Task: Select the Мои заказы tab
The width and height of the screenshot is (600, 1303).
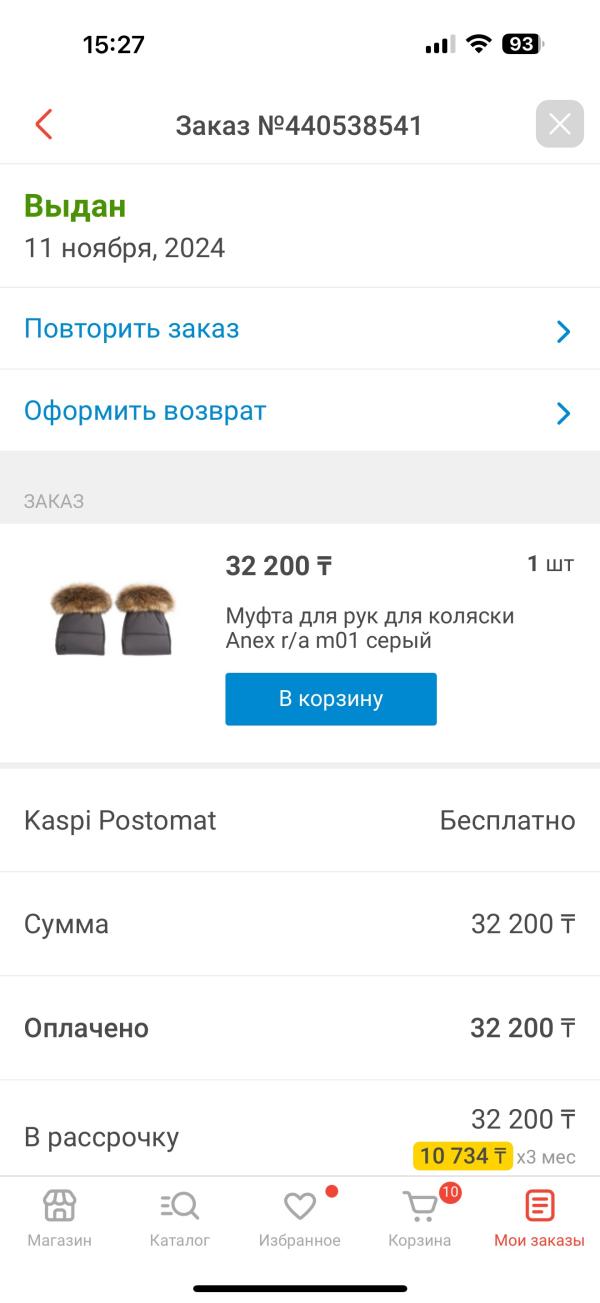Action: [x=539, y=1218]
